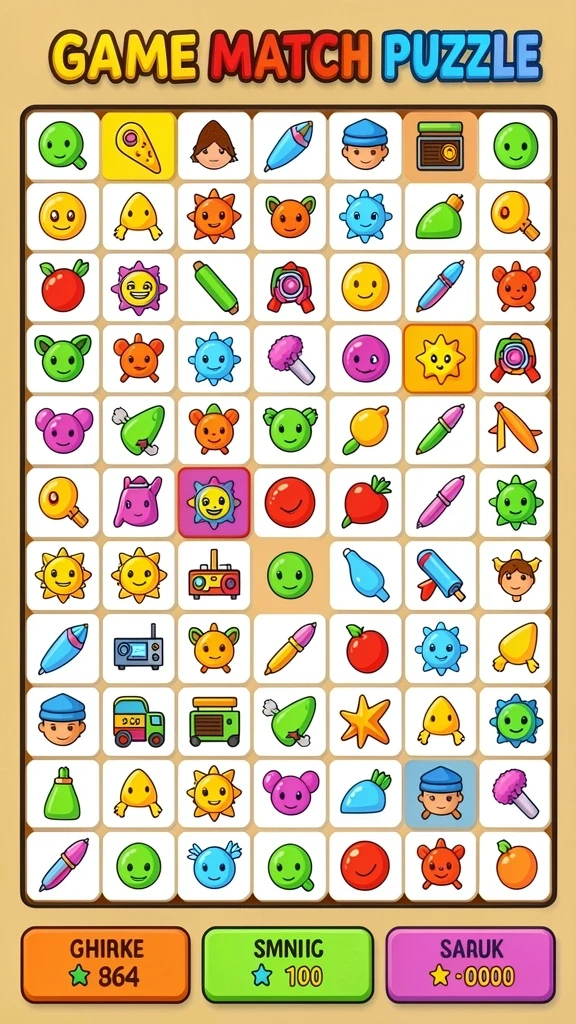Tap the red apple with two leaves
Screen dimensions: 576x1024
tap(63, 288)
